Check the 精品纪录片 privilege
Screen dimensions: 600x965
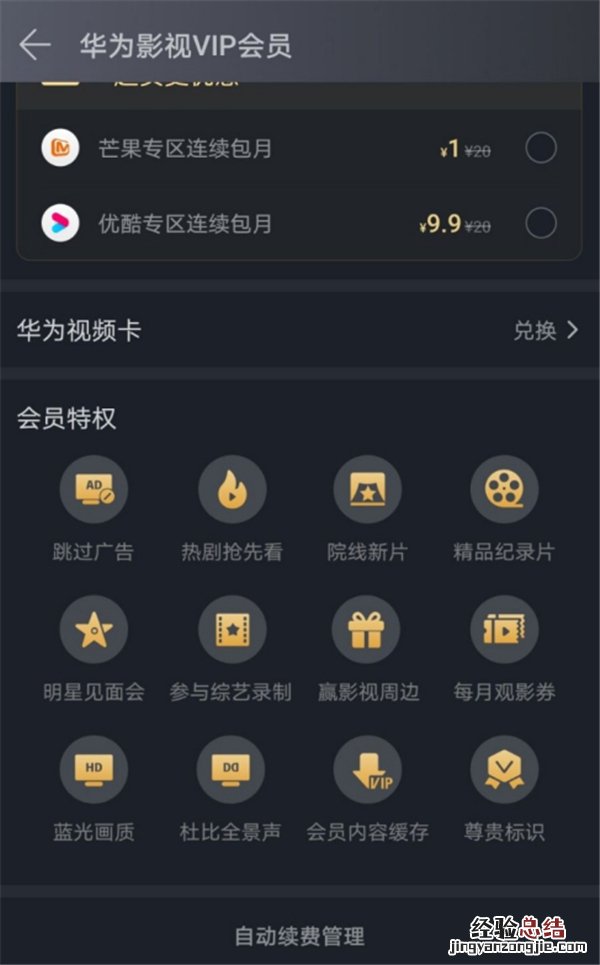(504, 490)
